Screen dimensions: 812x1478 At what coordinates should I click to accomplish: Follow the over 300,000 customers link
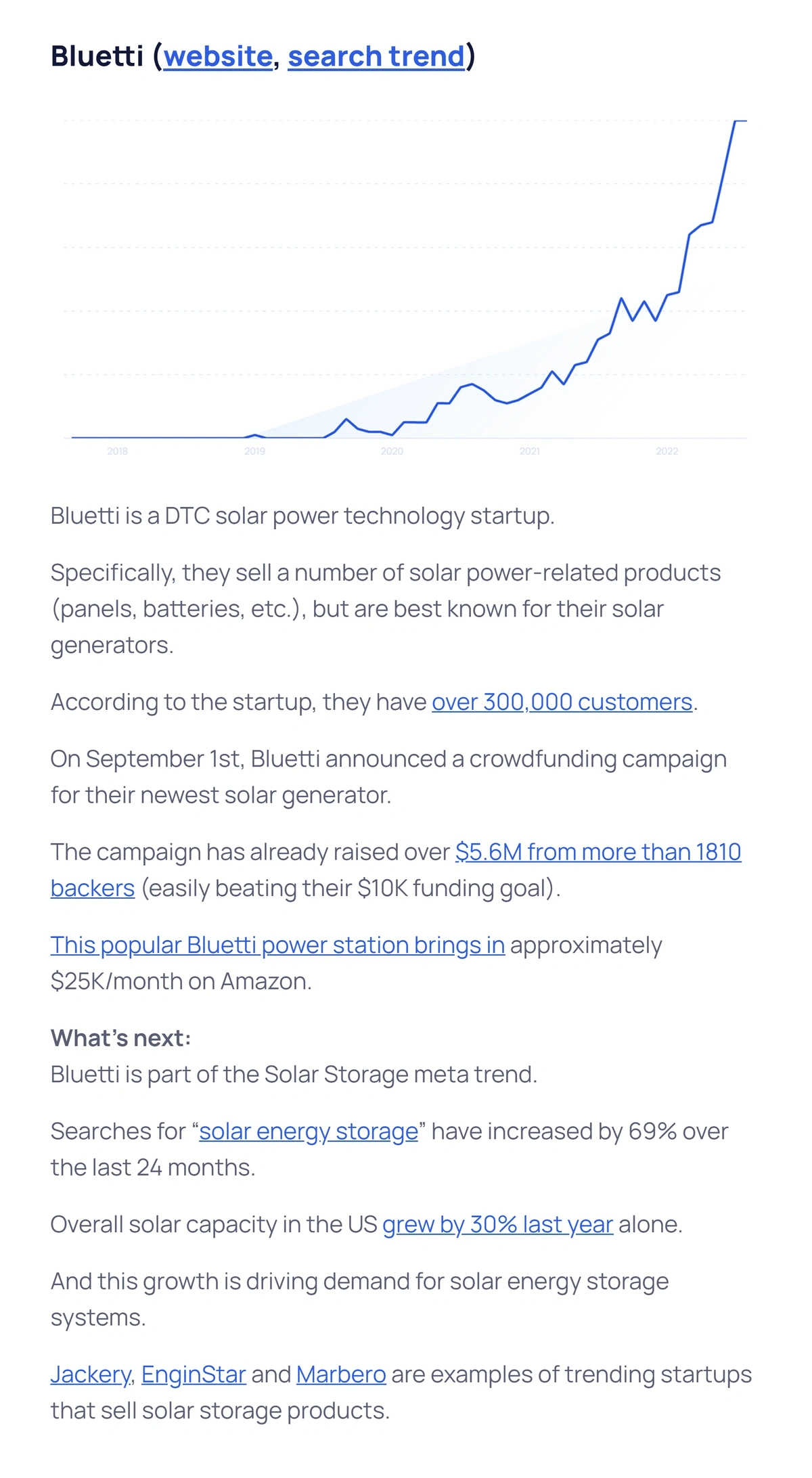562,702
